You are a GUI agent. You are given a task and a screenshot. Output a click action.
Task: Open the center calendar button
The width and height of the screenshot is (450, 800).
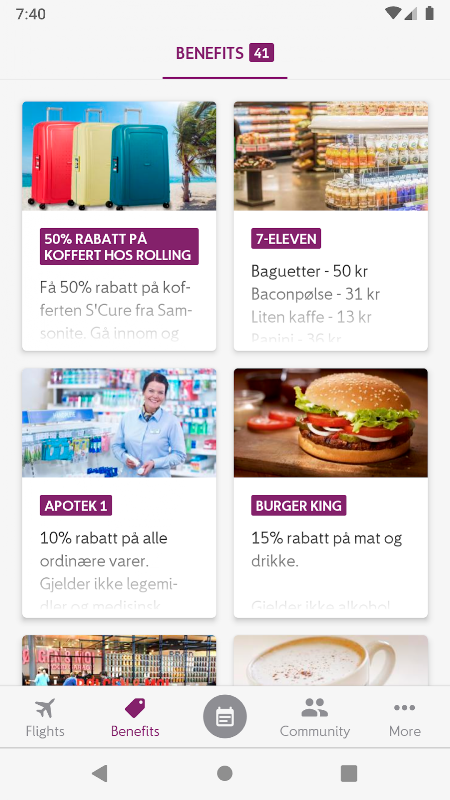[x=225, y=717]
